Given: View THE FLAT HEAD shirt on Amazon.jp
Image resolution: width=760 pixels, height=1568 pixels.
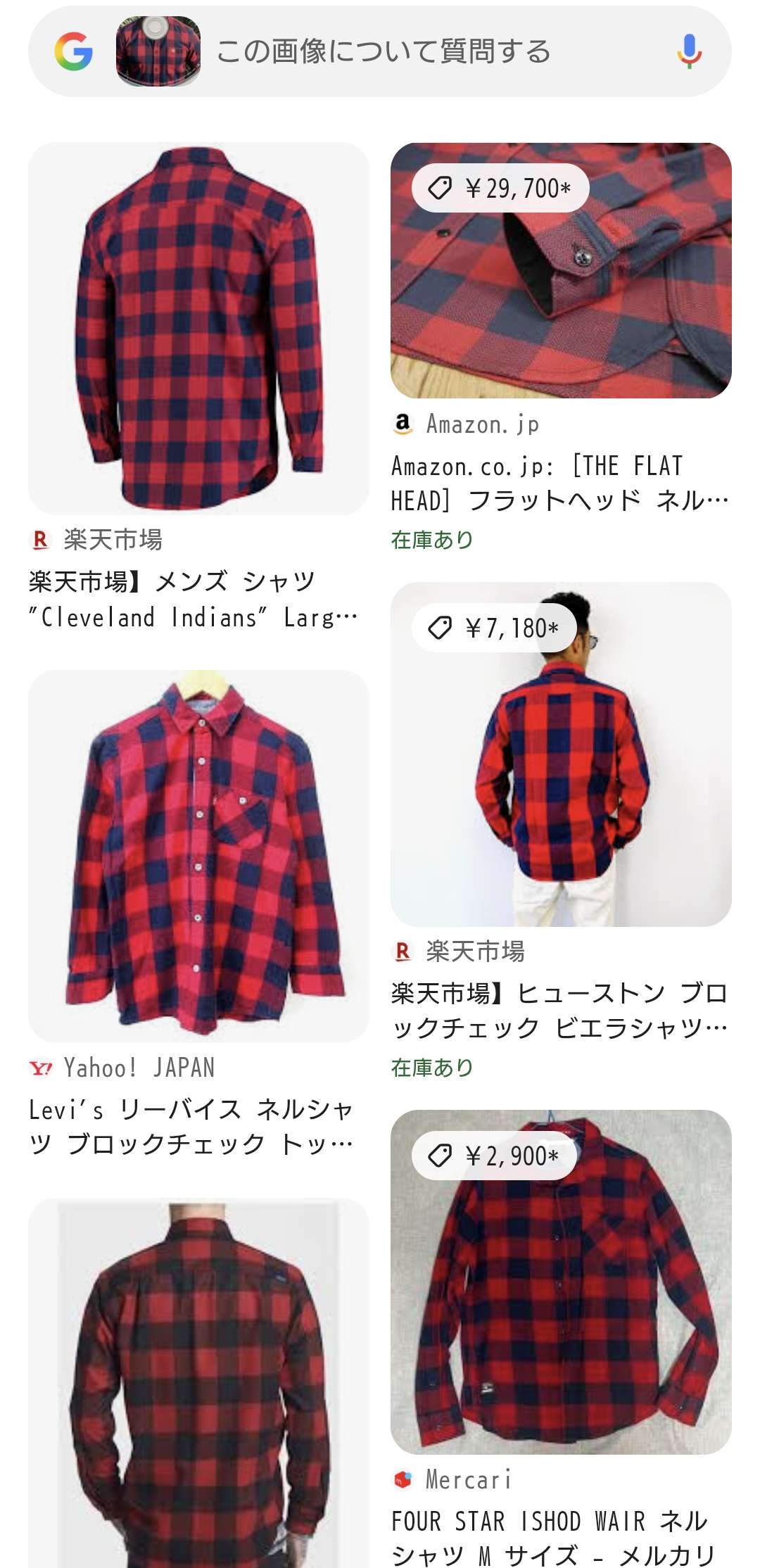Looking at the screenshot, I should pos(561,271).
